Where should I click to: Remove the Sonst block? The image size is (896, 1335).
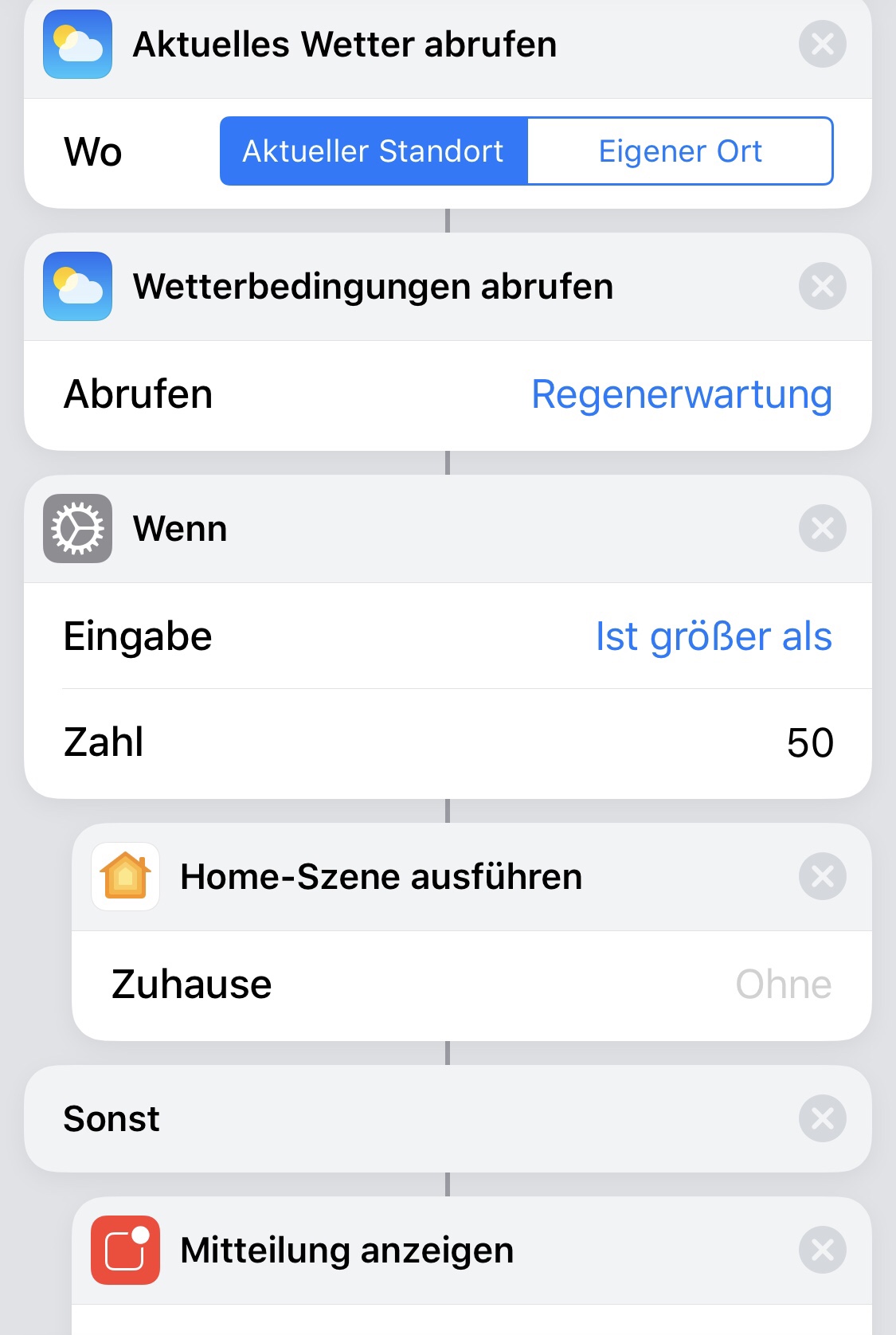coord(822,1119)
